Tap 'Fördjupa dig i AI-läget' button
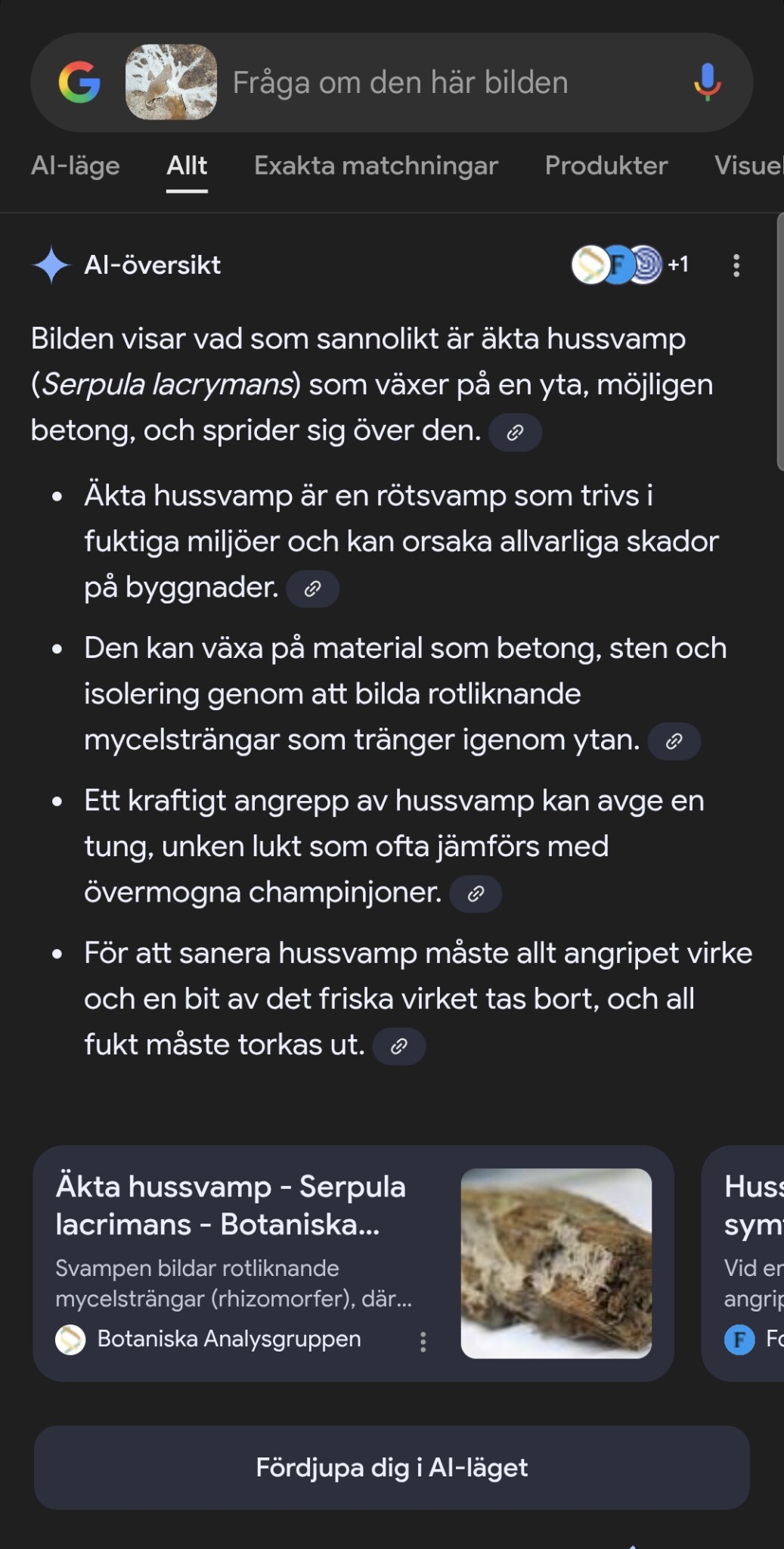The image size is (784, 1549). click(392, 1468)
